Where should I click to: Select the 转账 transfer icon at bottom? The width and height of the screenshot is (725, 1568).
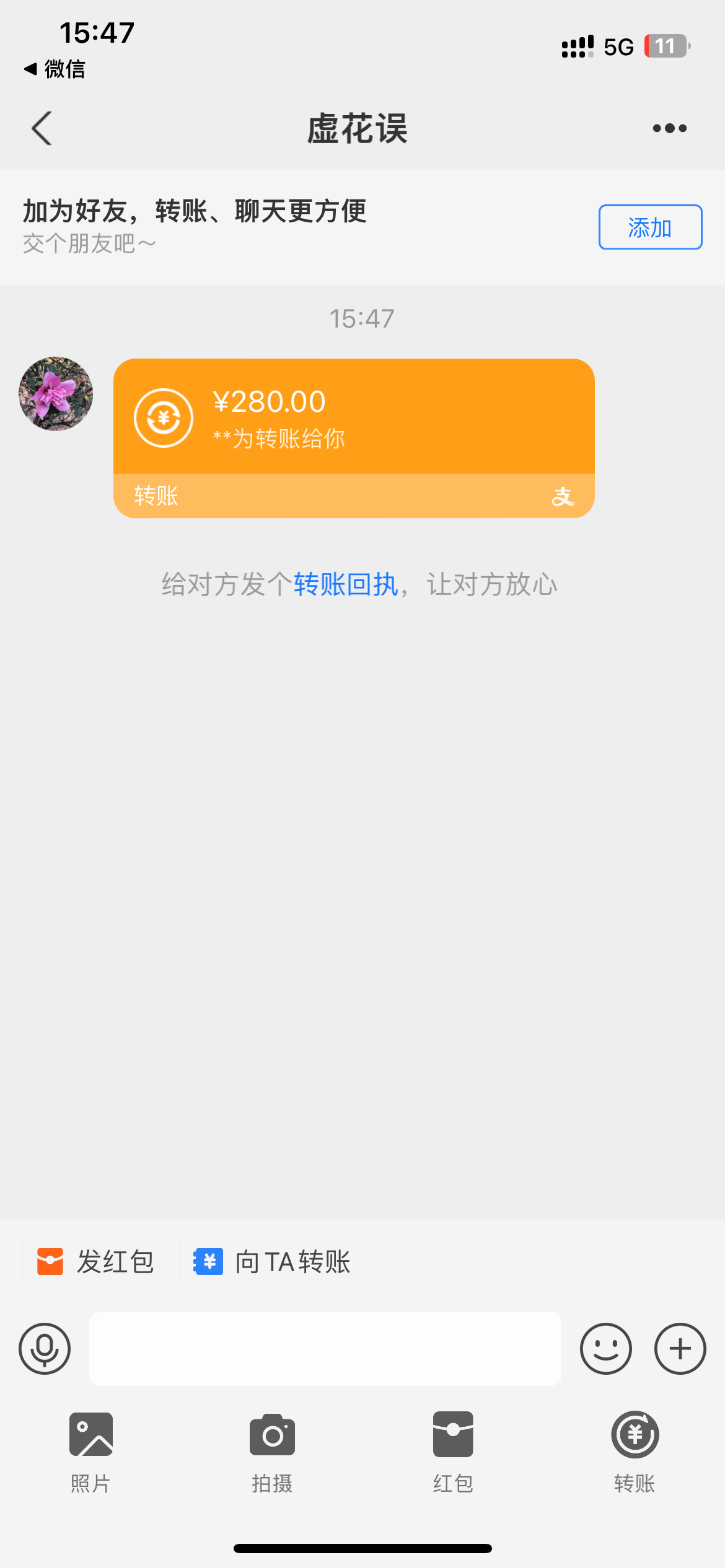pyautogui.click(x=634, y=1434)
